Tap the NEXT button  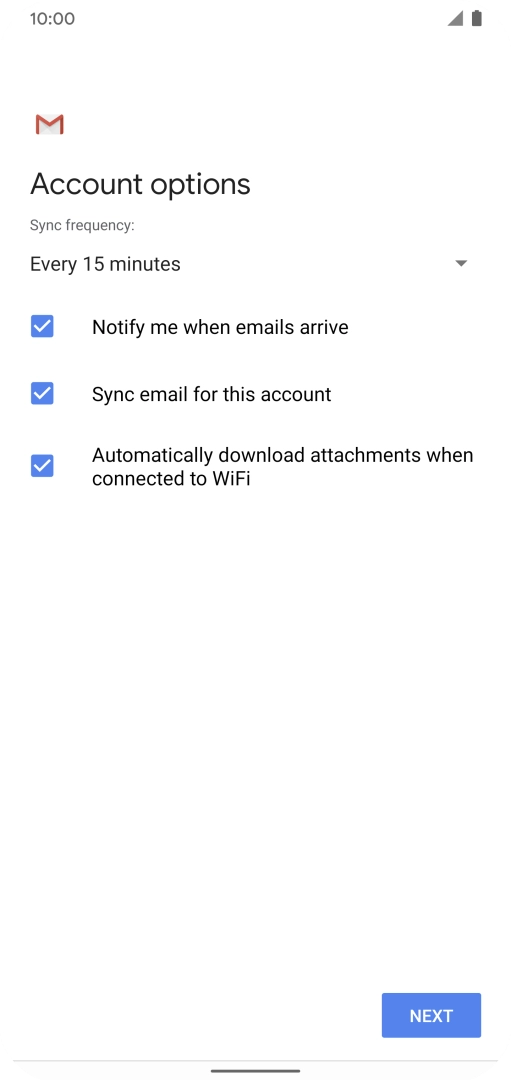431,1015
